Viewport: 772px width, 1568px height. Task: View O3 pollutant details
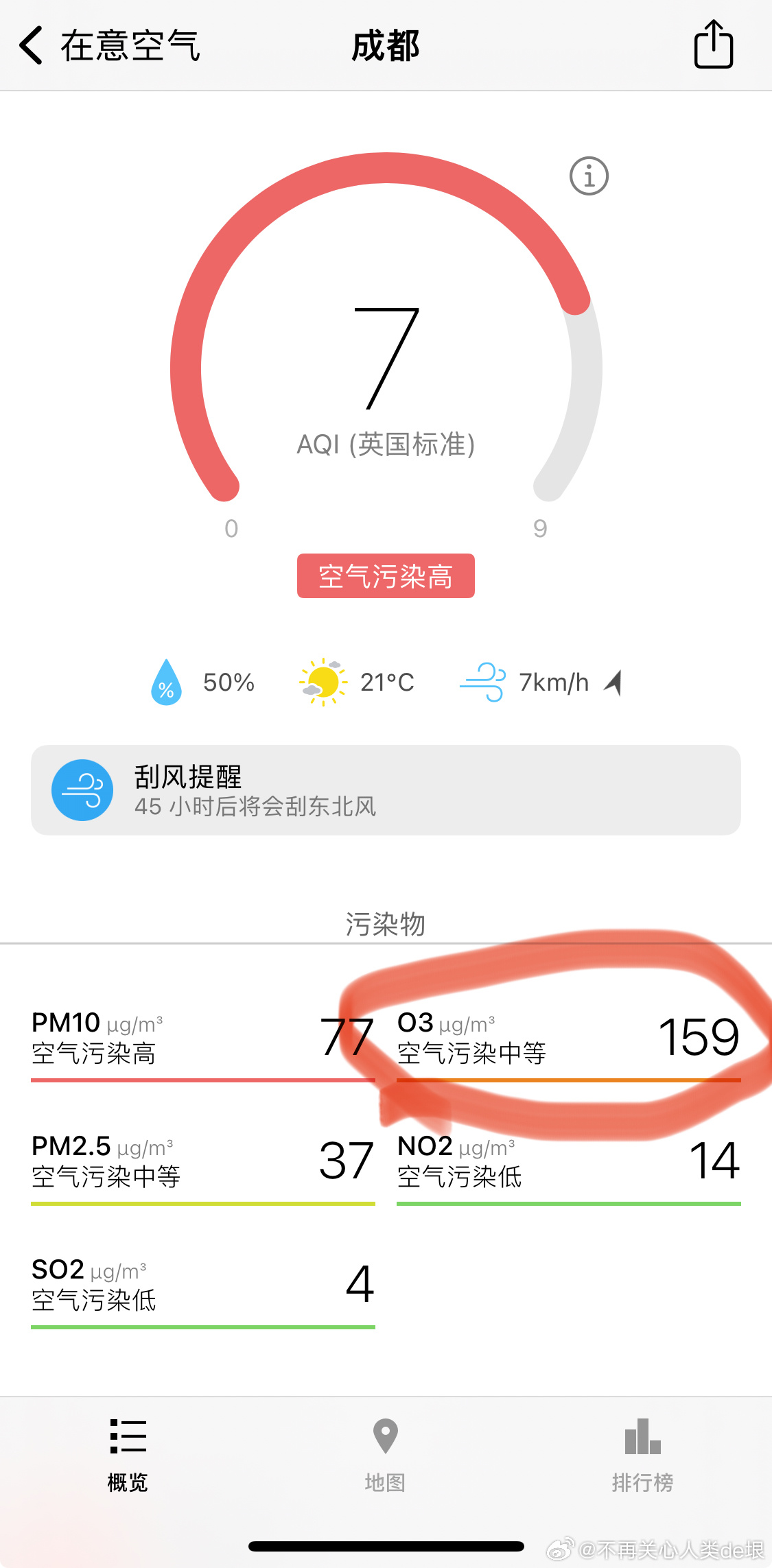point(568,1038)
